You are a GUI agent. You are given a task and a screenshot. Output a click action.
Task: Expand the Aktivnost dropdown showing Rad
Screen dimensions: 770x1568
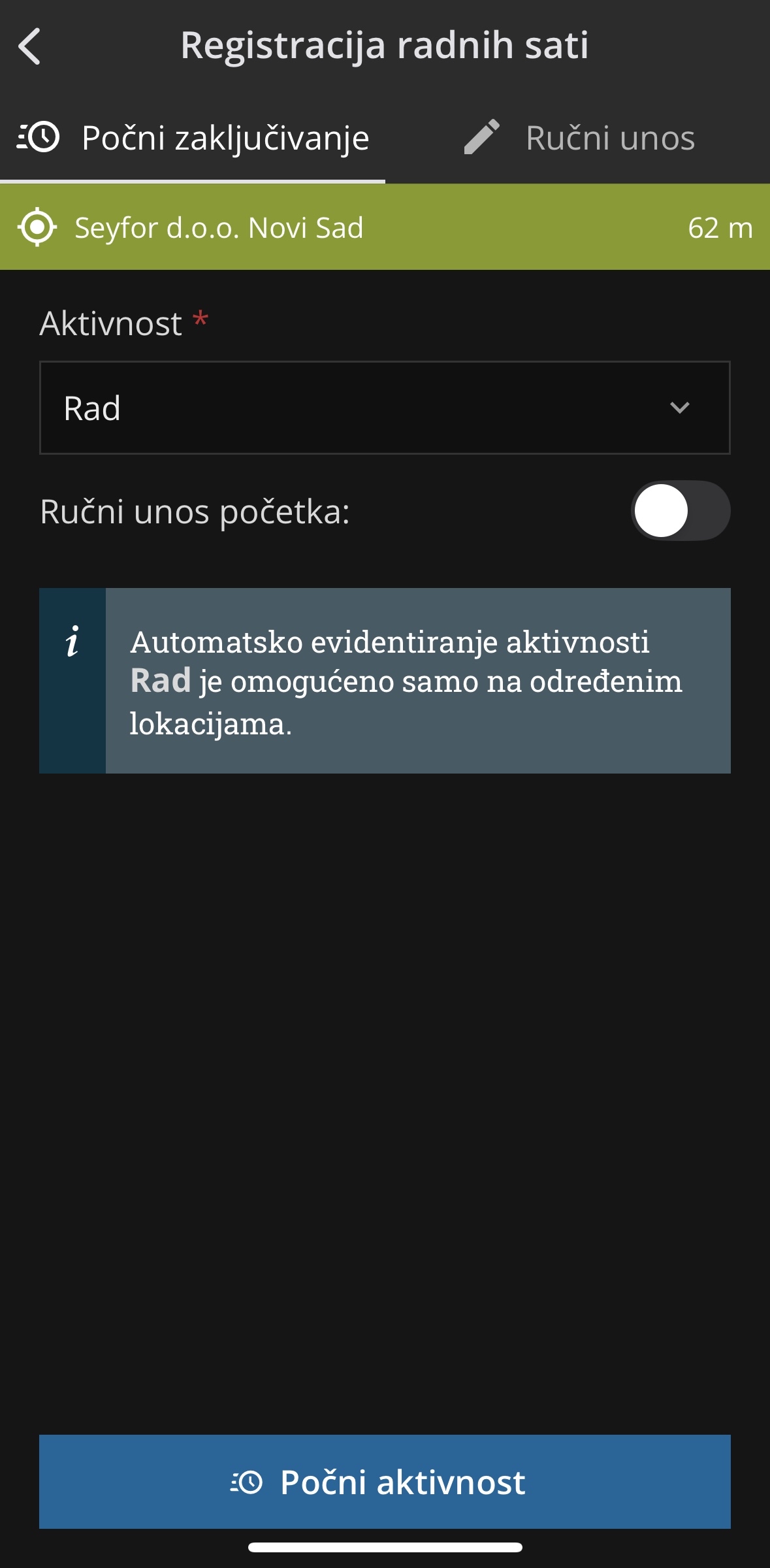[x=385, y=408]
